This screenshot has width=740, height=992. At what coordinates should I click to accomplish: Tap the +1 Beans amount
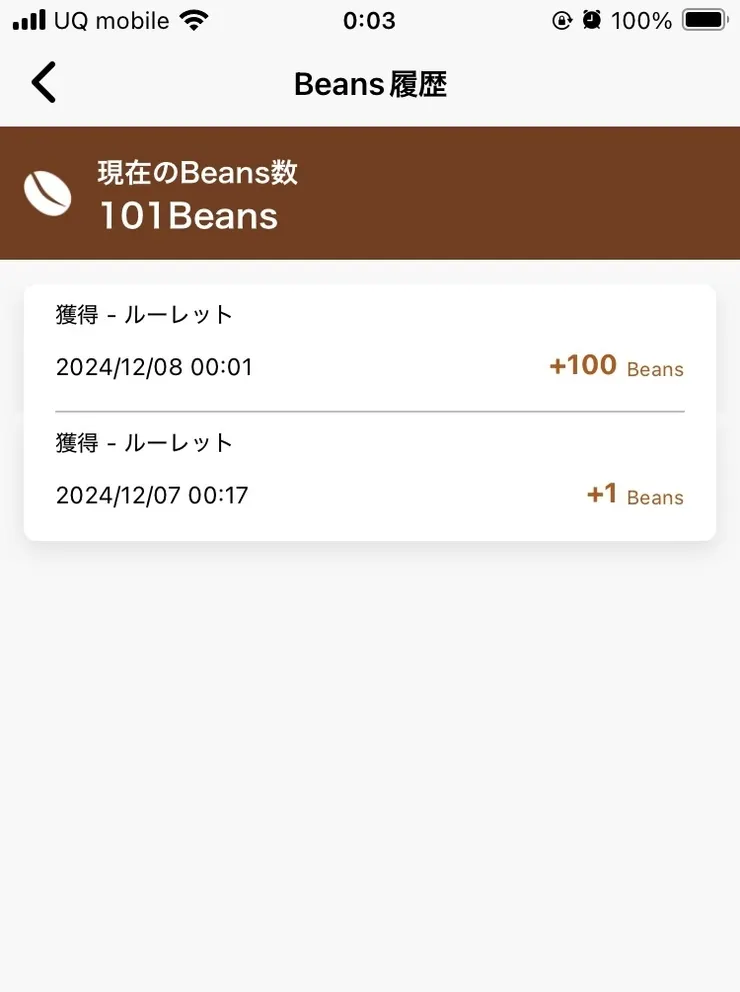pyautogui.click(x=636, y=494)
